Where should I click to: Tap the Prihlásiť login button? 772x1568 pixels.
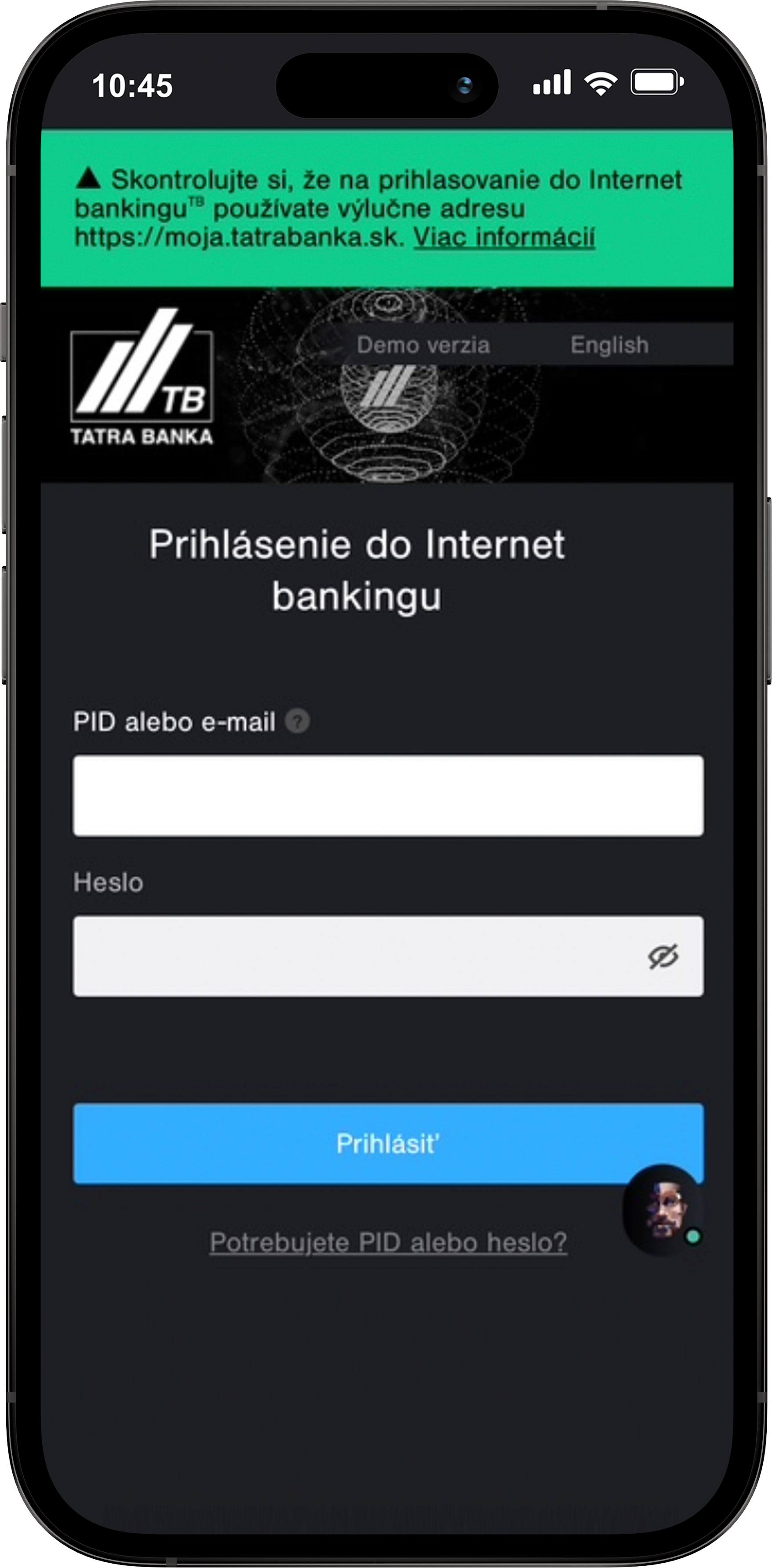click(365, 1143)
